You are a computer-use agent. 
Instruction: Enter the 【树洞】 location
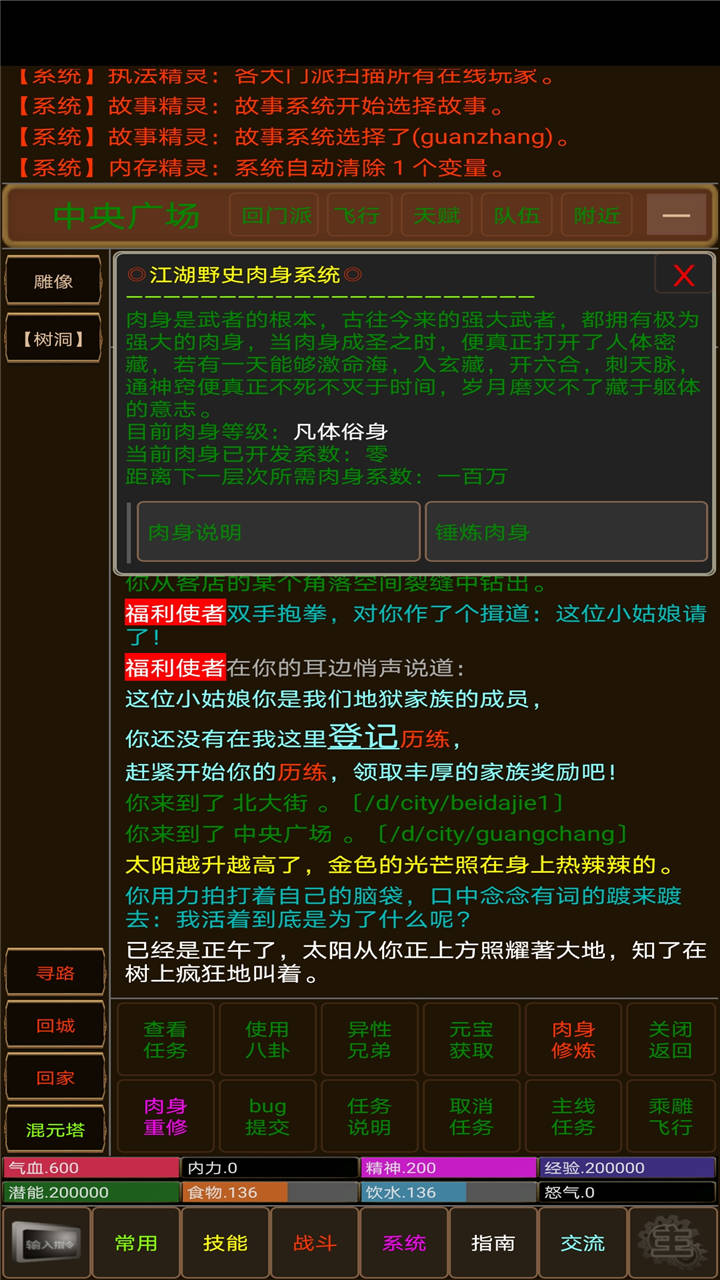(54, 339)
